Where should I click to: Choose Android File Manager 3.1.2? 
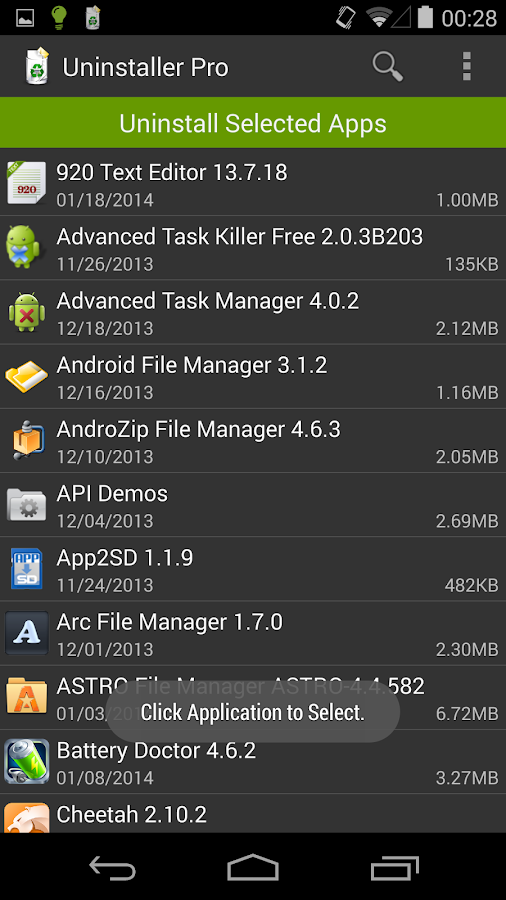[x=253, y=377]
